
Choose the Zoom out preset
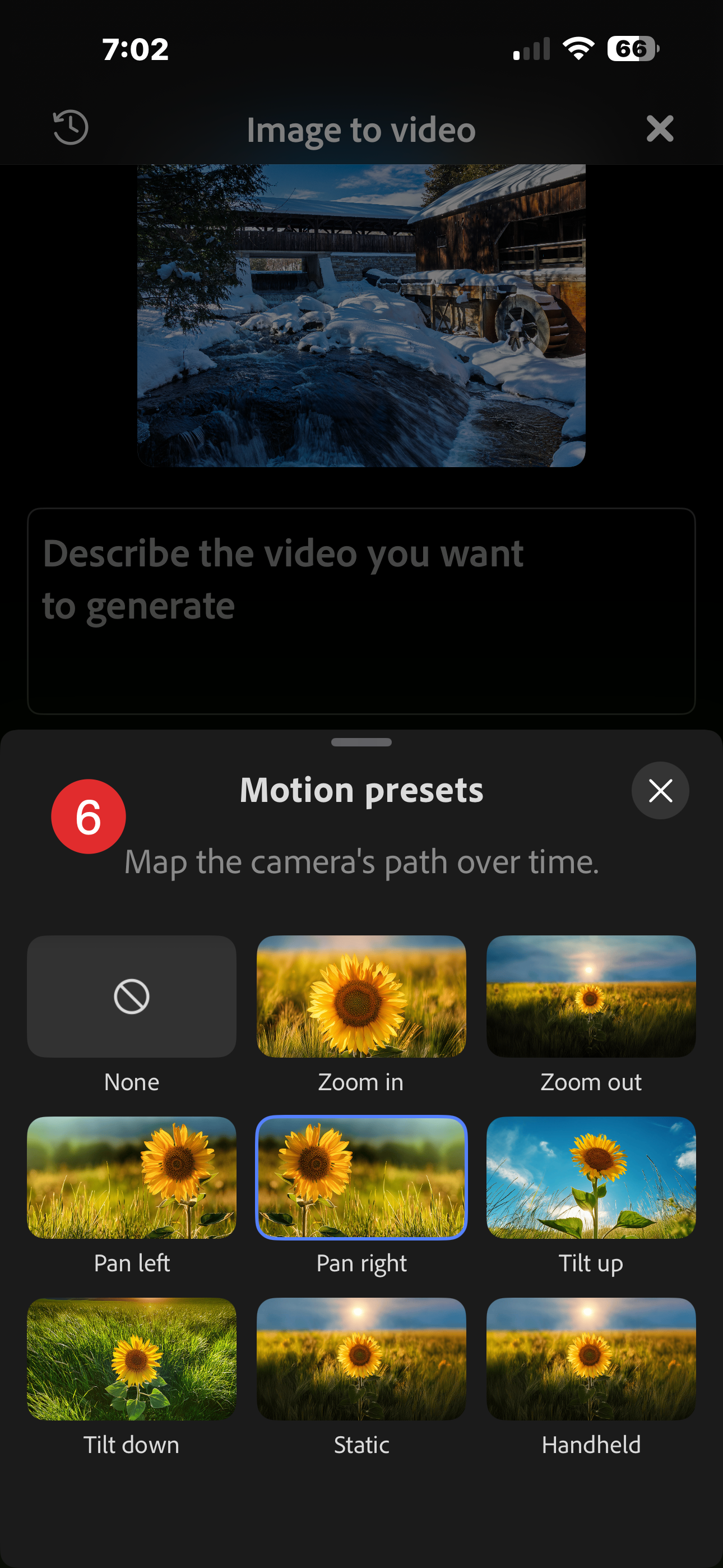pos(591,997)
